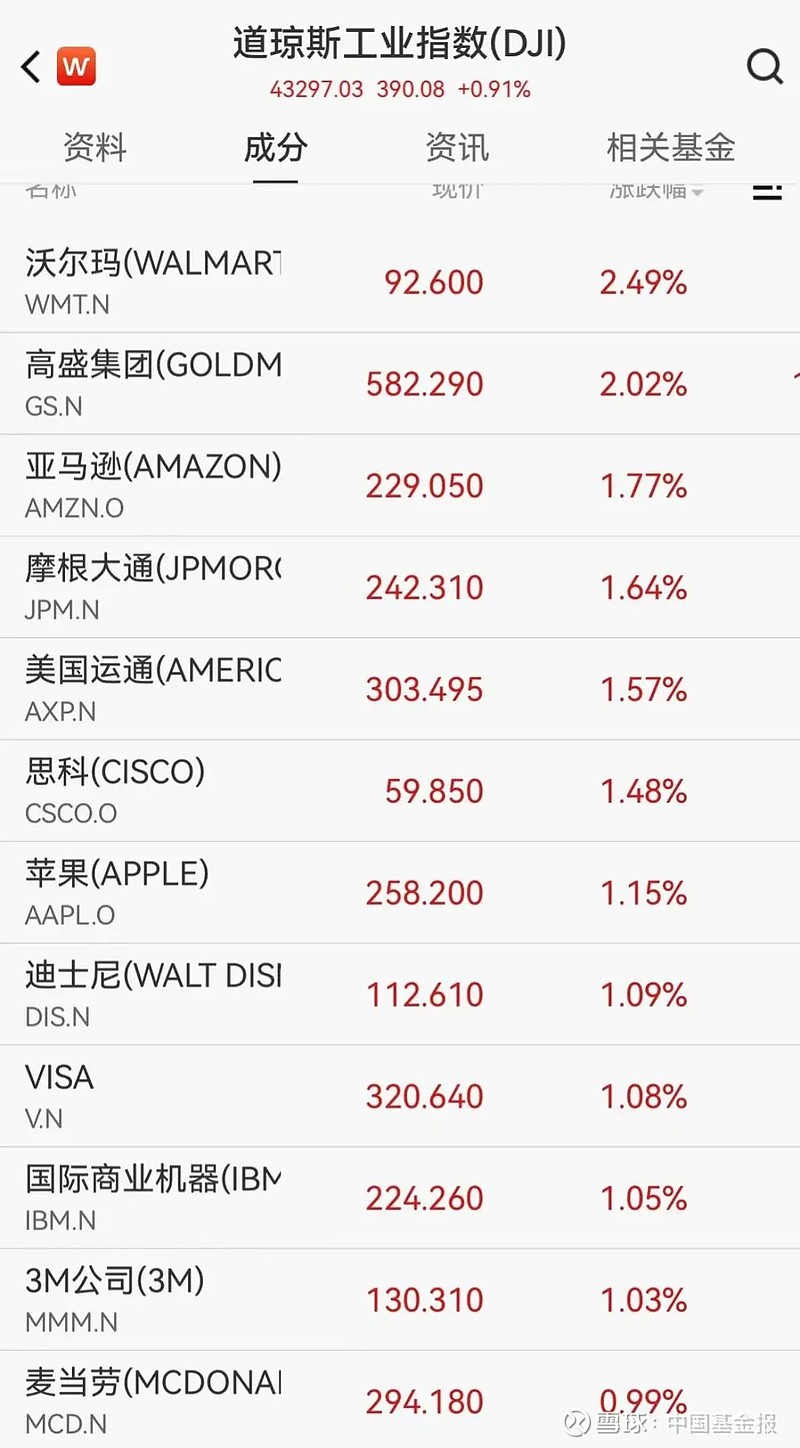The height and width of the screenshot is (1448, 800).
Task: Open the search magnifier icon
Action: point(765,67)
